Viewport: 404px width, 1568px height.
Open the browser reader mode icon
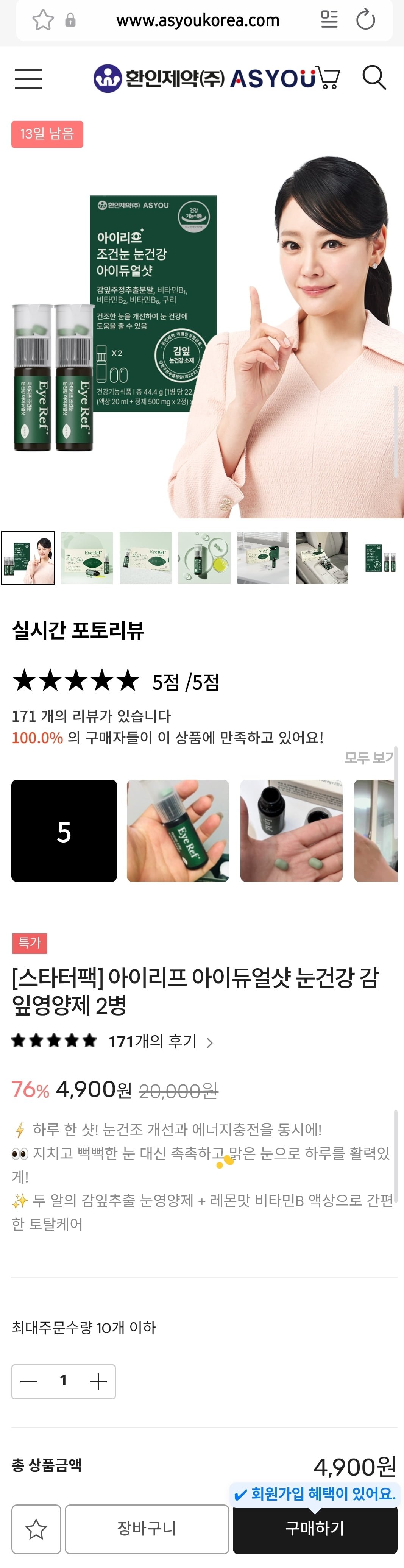pyautogui.click(x=329, y=19)
